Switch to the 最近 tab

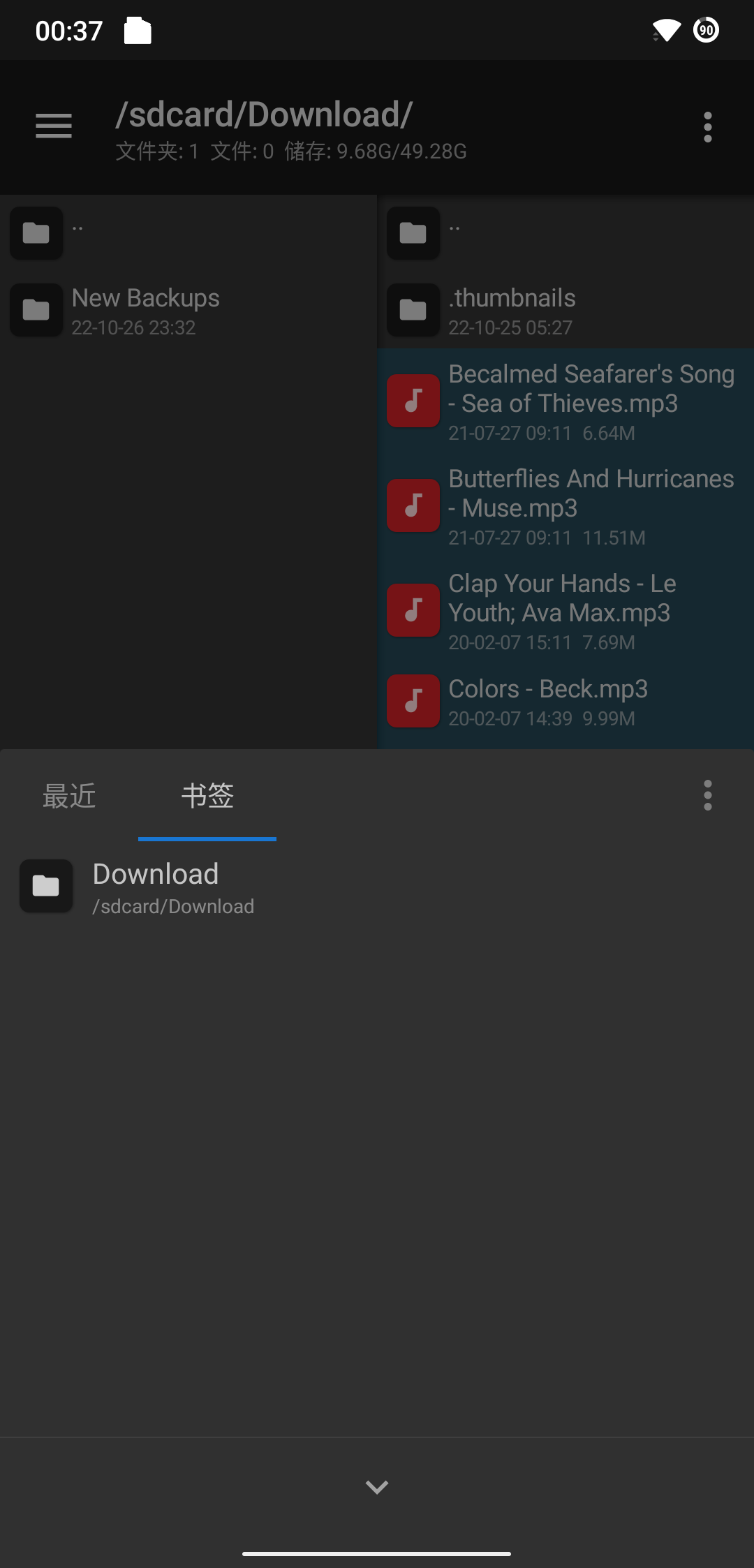(69, 796)
